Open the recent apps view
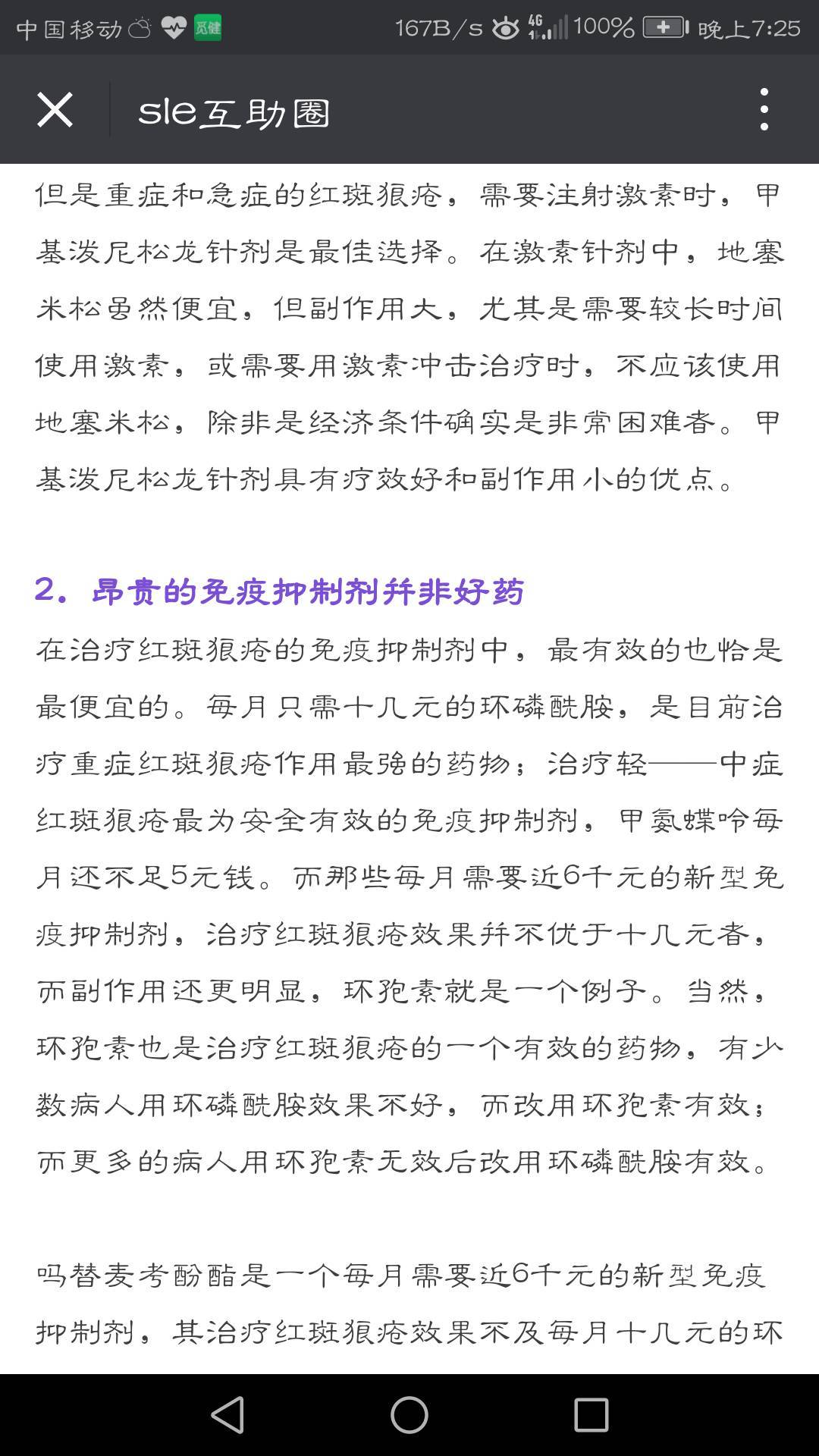The height and width of the screenshot is (1456, 819). tap(591, 1415)
